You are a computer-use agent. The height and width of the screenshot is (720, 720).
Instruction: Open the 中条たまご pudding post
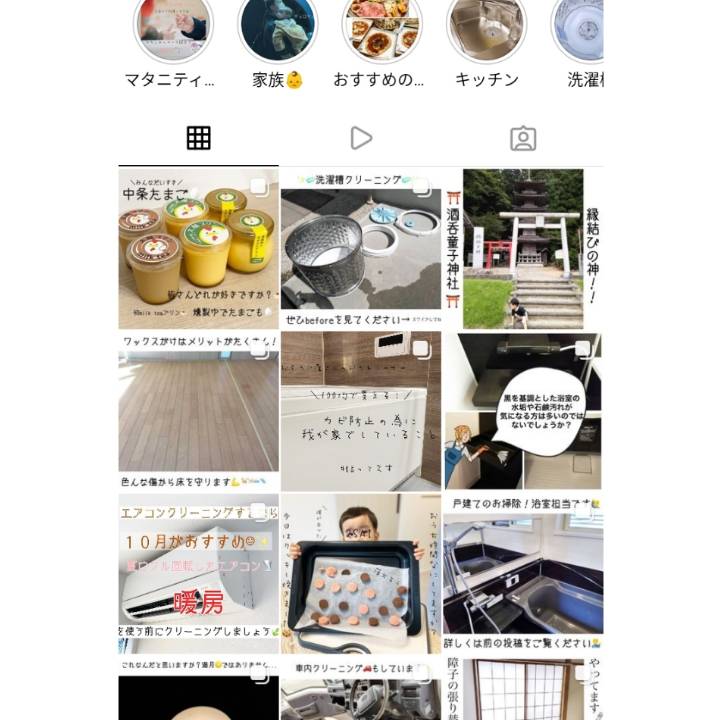click(198, 248)
